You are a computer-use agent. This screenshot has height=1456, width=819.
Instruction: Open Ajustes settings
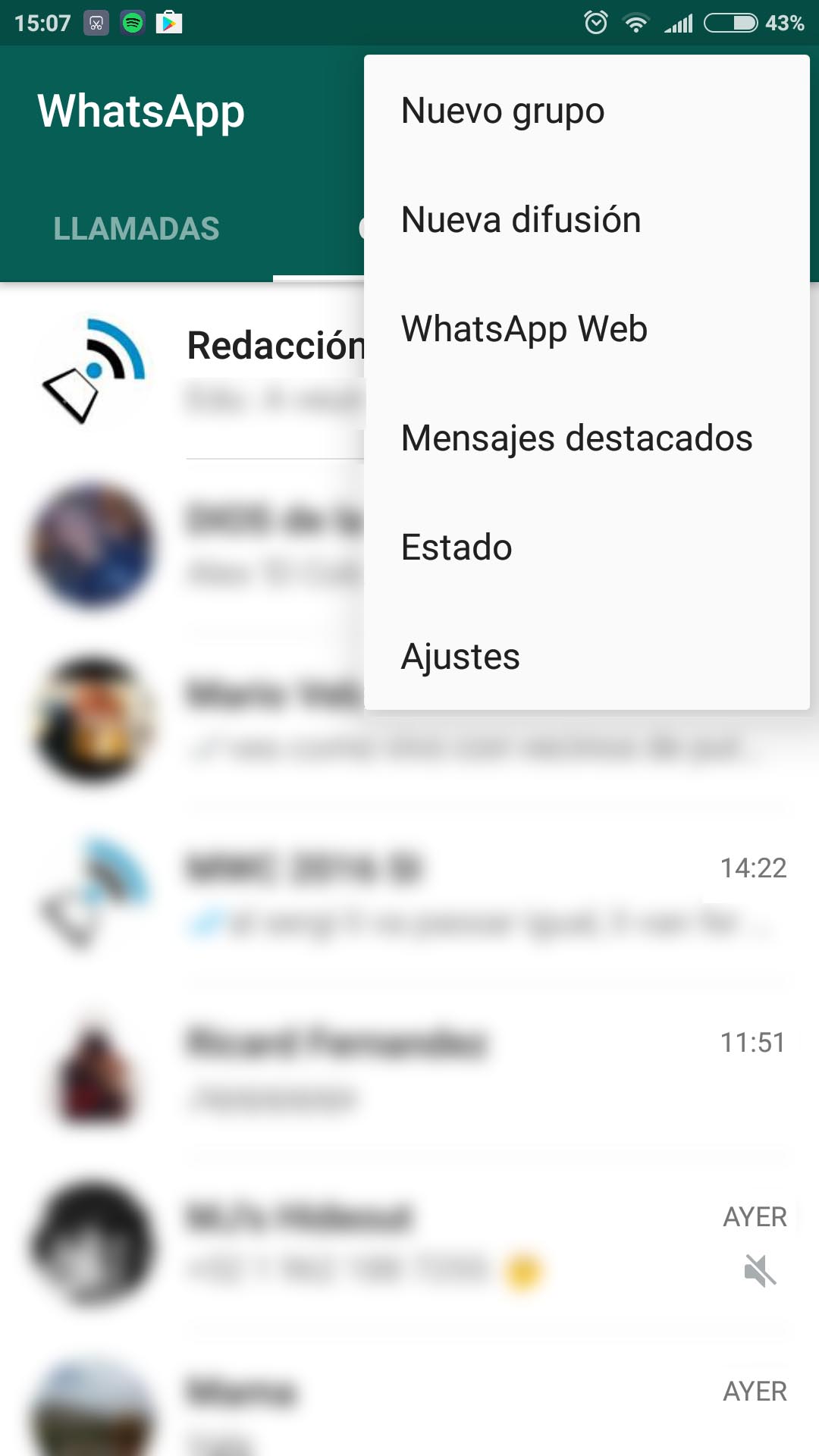587,657
